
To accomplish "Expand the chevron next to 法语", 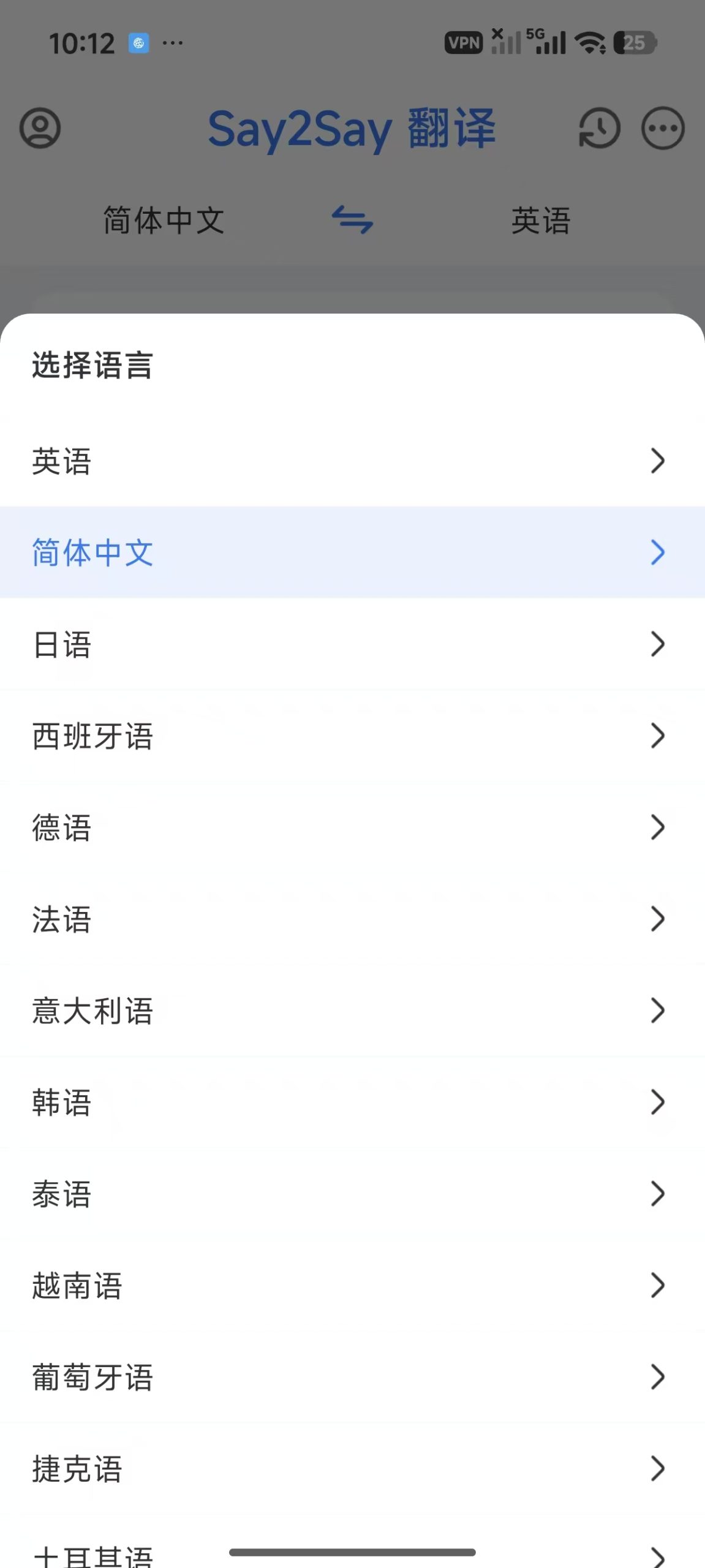I will tap(658, 919).
